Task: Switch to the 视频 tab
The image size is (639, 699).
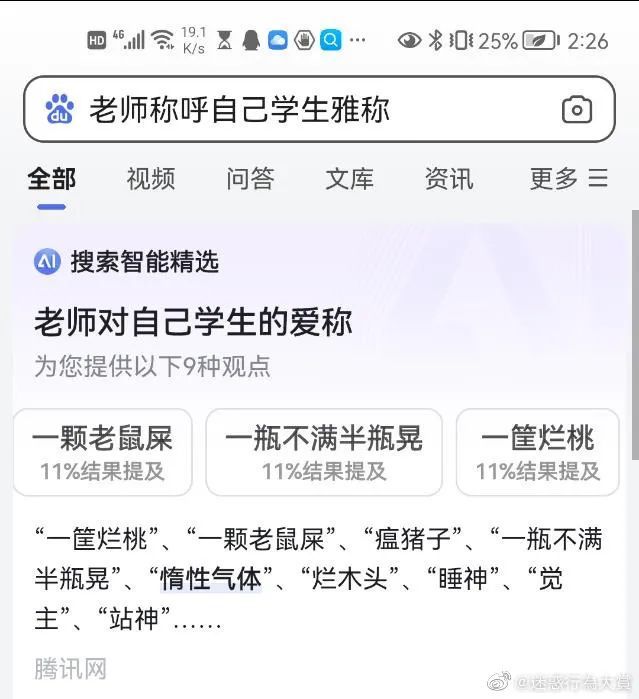Action: (x=150, y=179)
